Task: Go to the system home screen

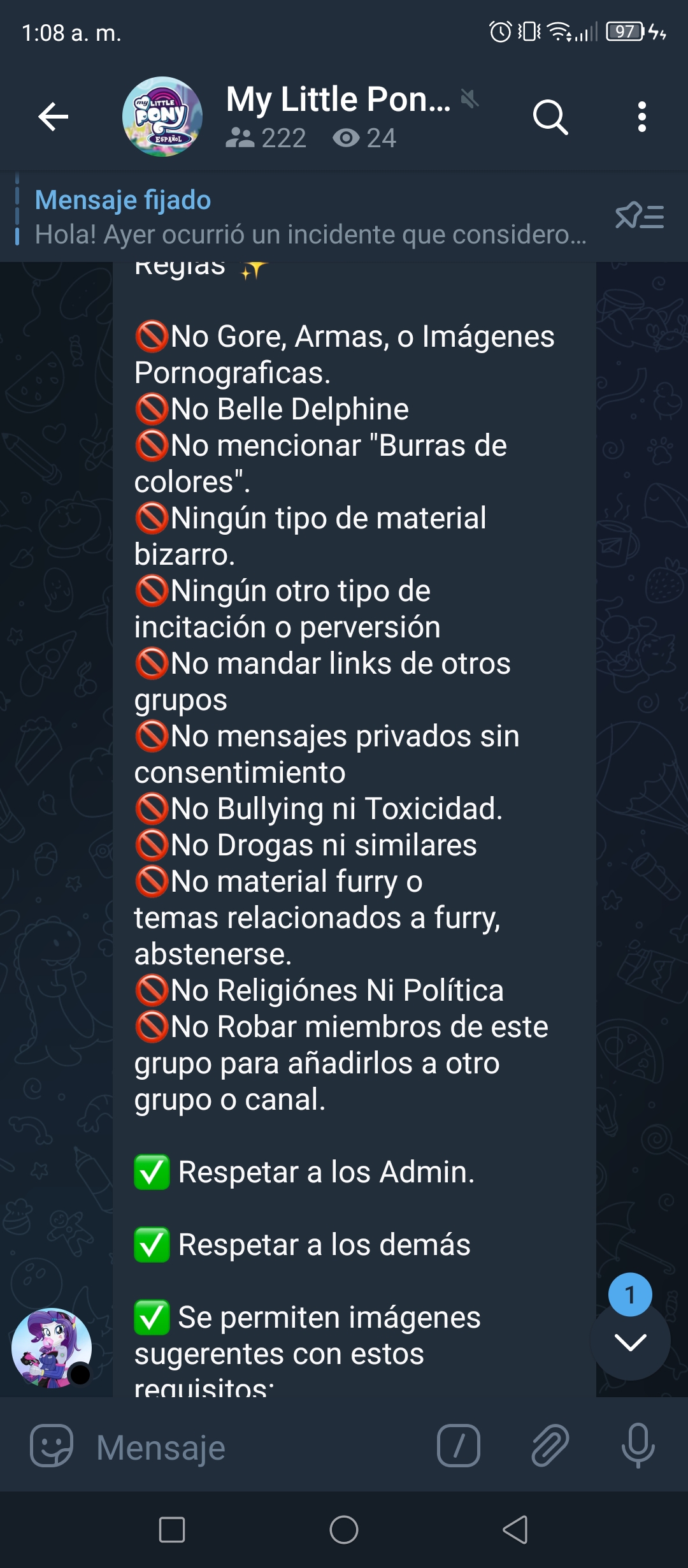Action: click(x=344, y=1530)
